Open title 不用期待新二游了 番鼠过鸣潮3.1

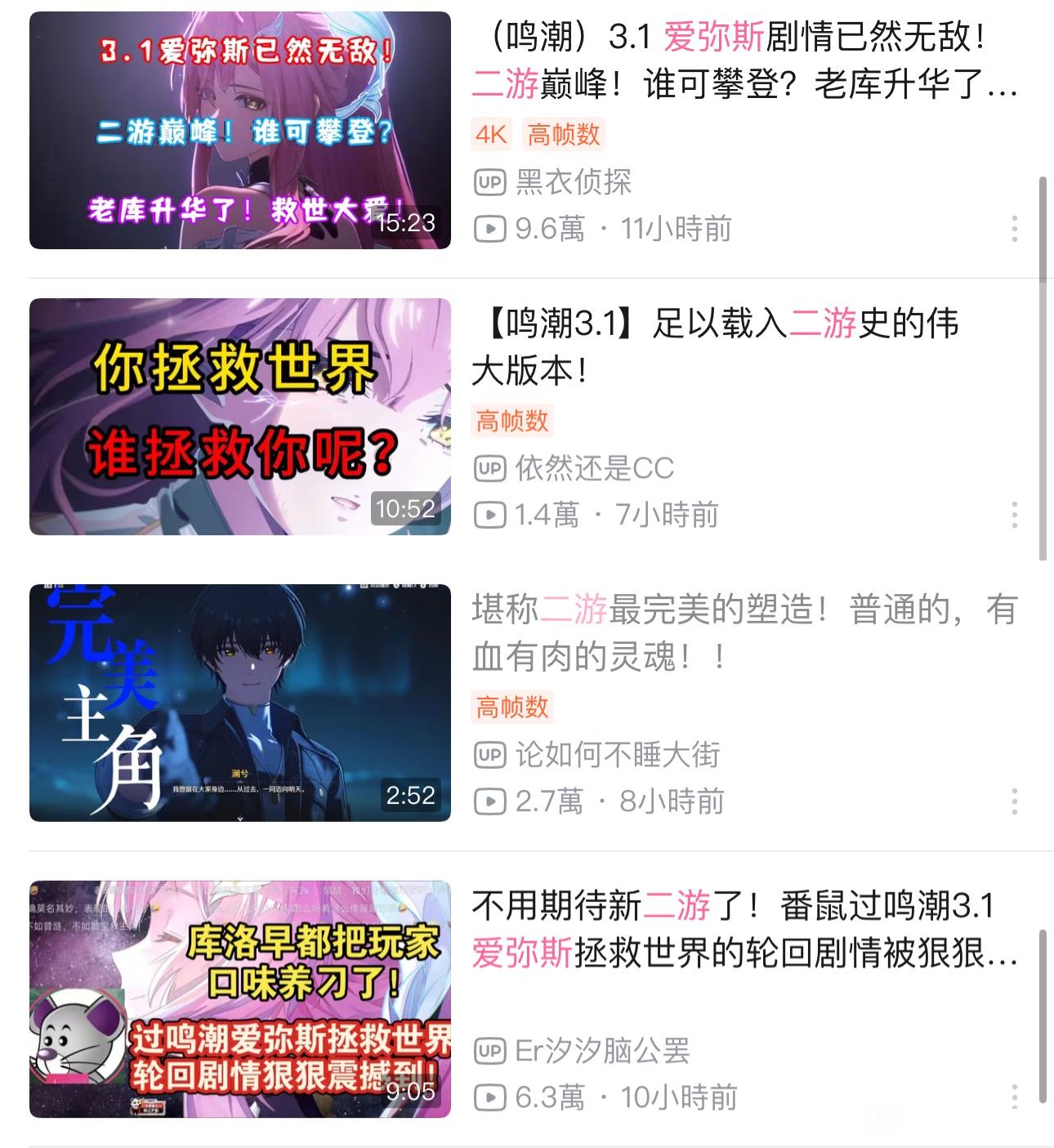pos(744,929)
